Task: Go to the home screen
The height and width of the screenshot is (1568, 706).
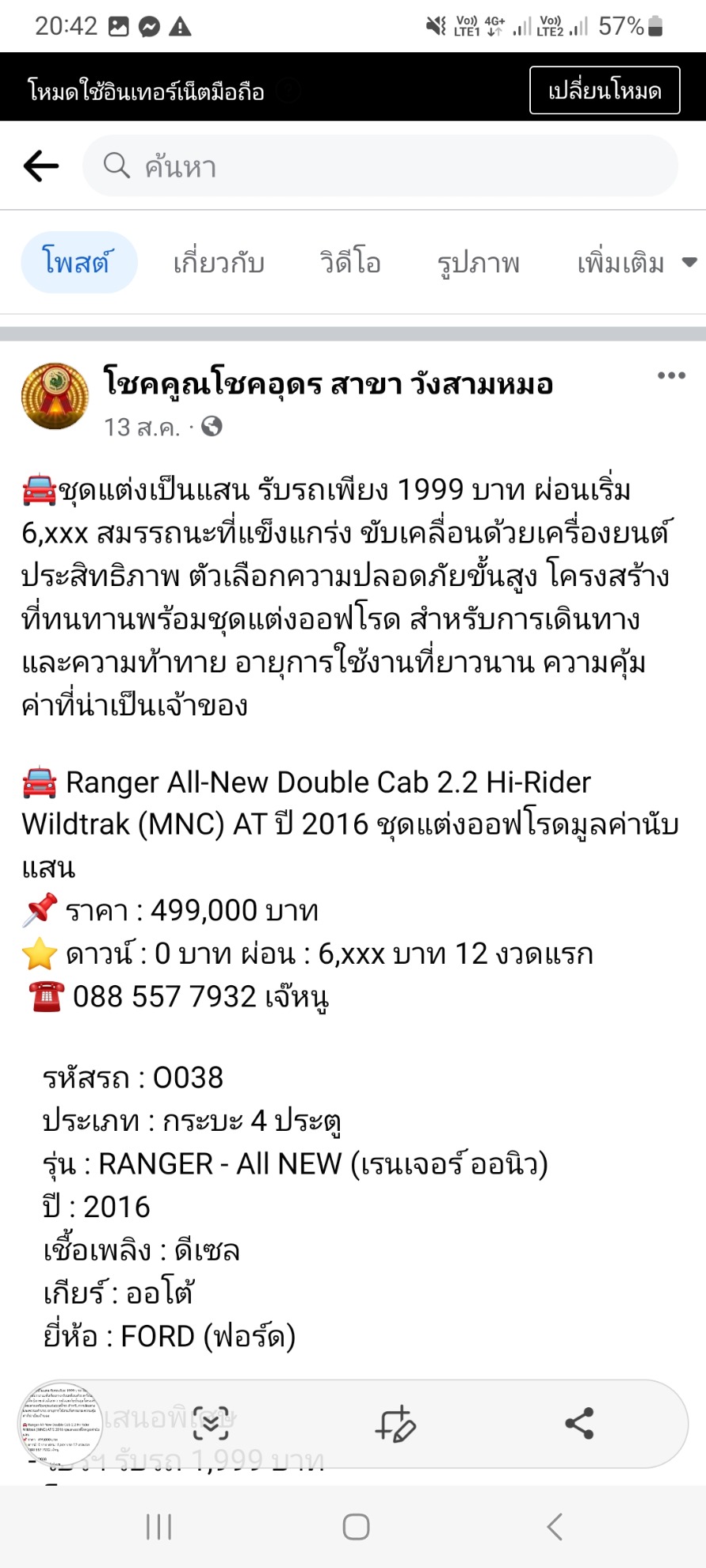Action: pyautogui.click(x=356, y=1527)
